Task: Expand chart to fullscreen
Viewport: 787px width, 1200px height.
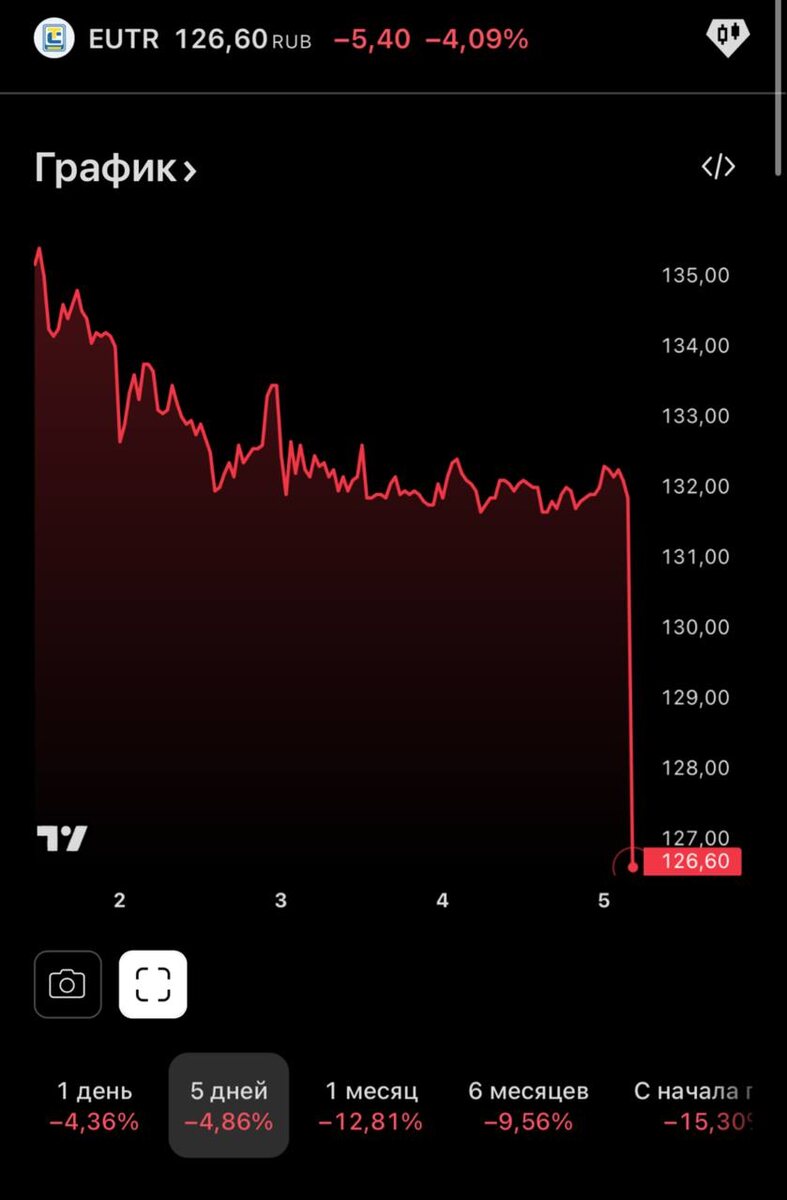Action: click(x=153, y=984)
